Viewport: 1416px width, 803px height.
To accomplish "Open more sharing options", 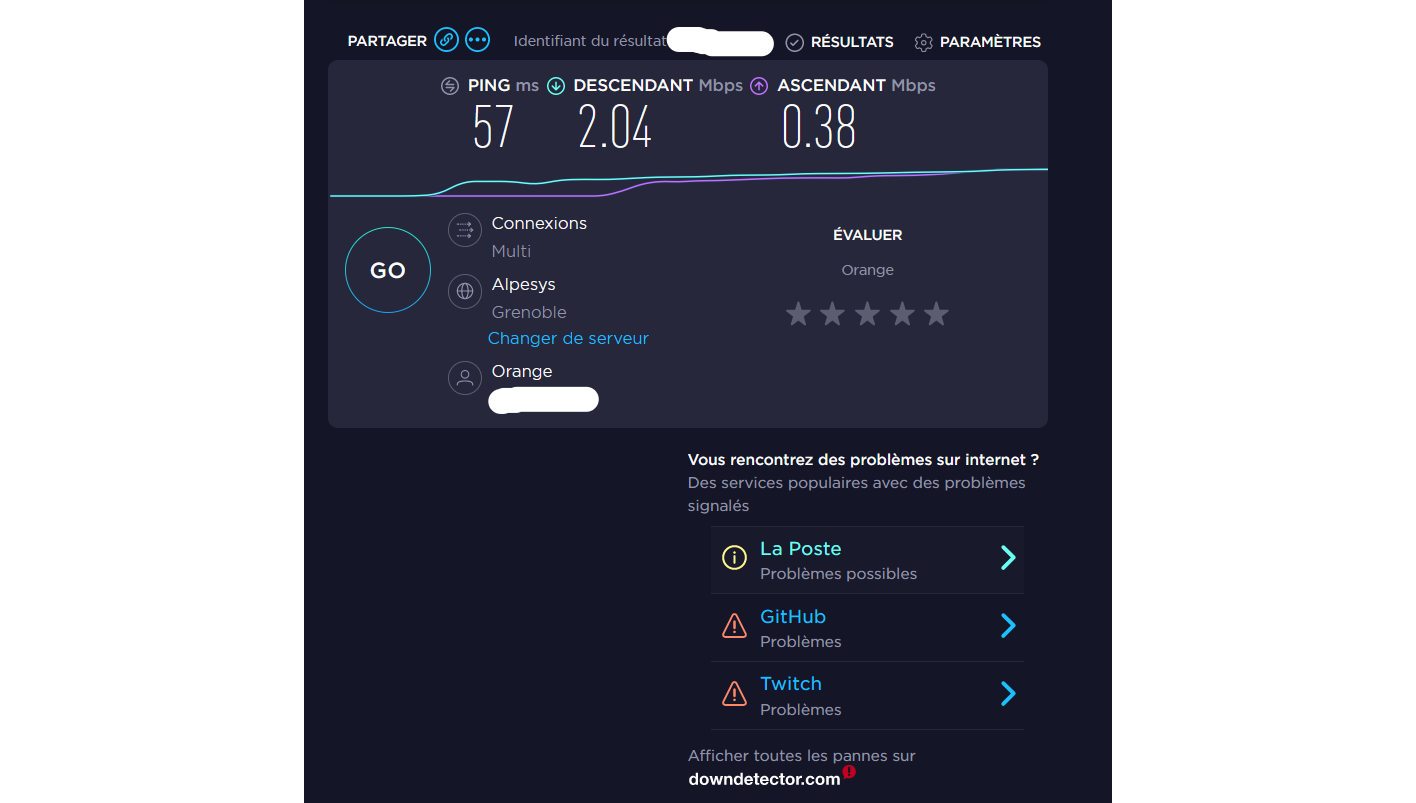I will (x=478, y=41).
